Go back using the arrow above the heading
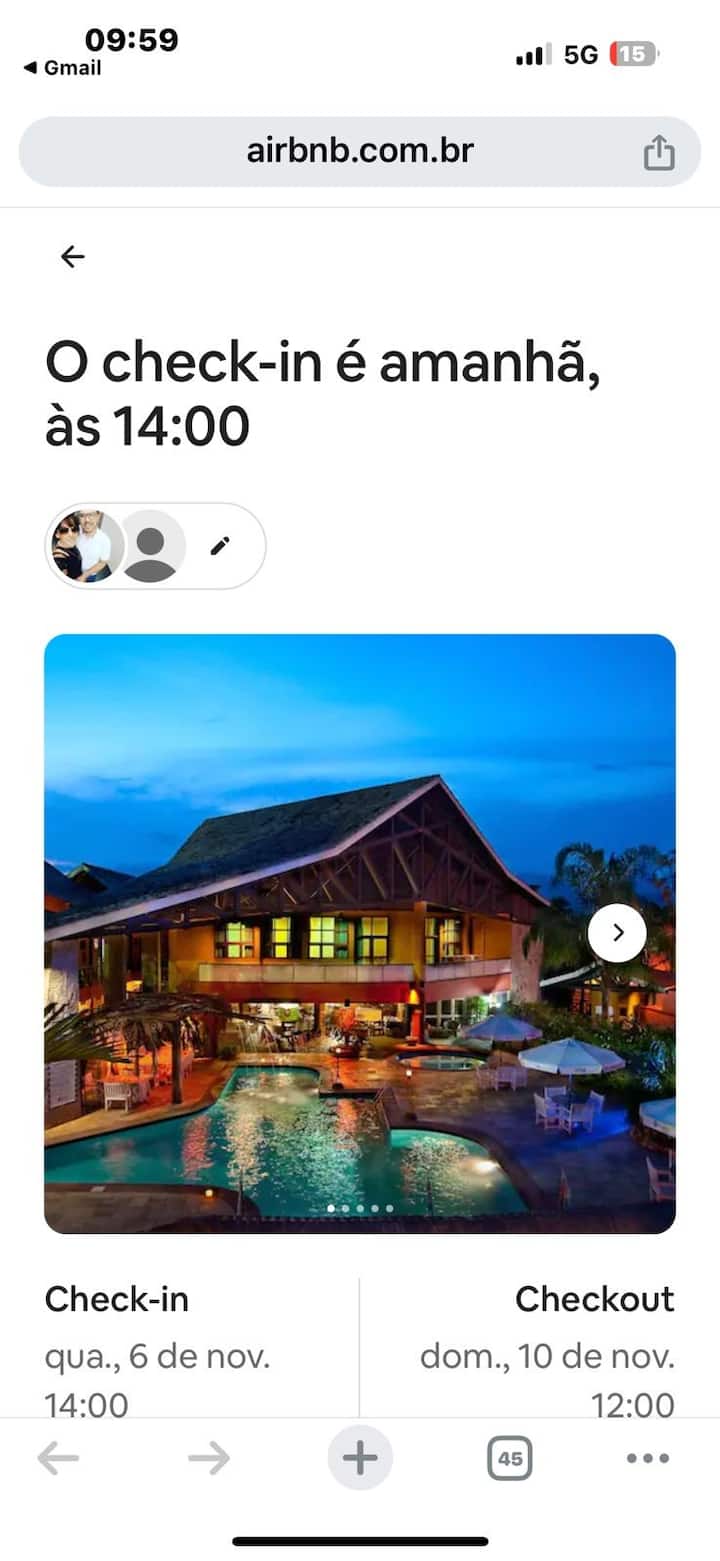 point(73,257)
